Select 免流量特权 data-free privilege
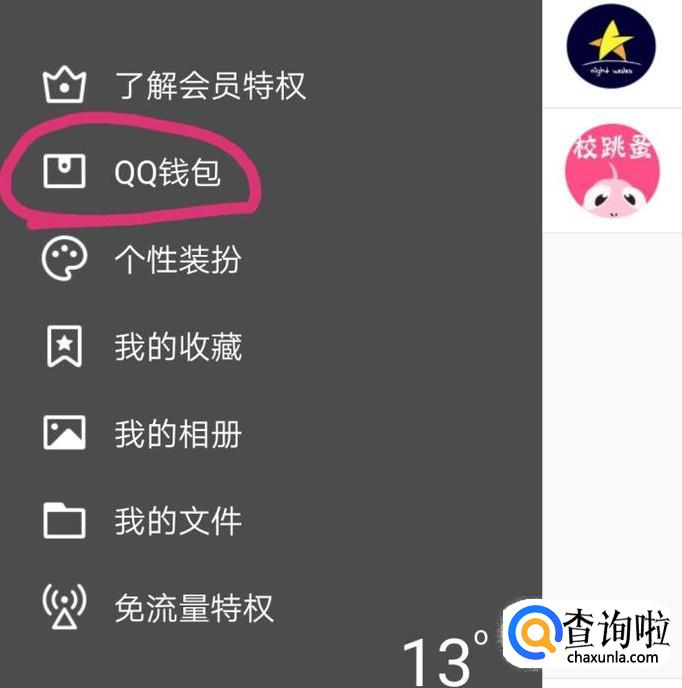The height and width of the screenshot is (688, 682). (x=193, y=608)
